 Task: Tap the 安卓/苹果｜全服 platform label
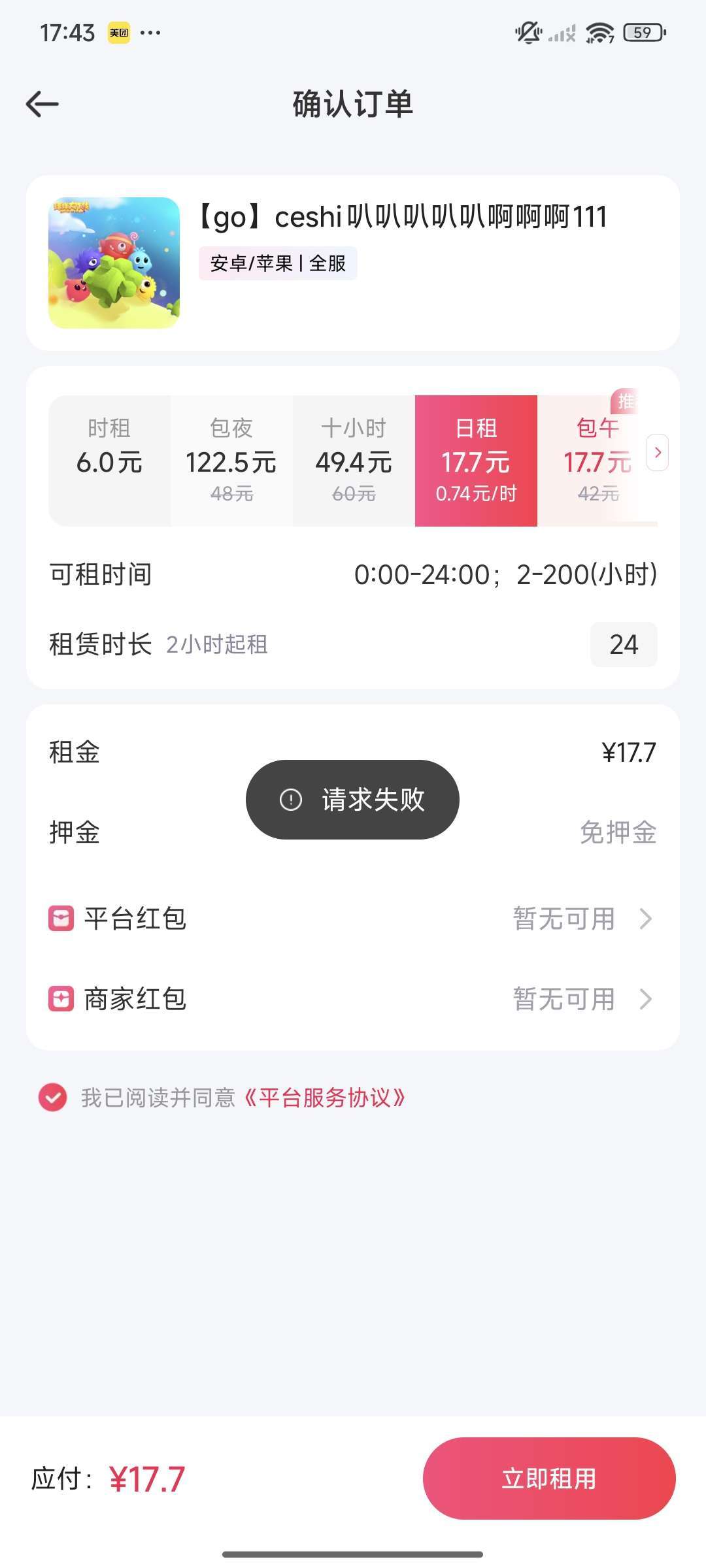tap(277, 263)
